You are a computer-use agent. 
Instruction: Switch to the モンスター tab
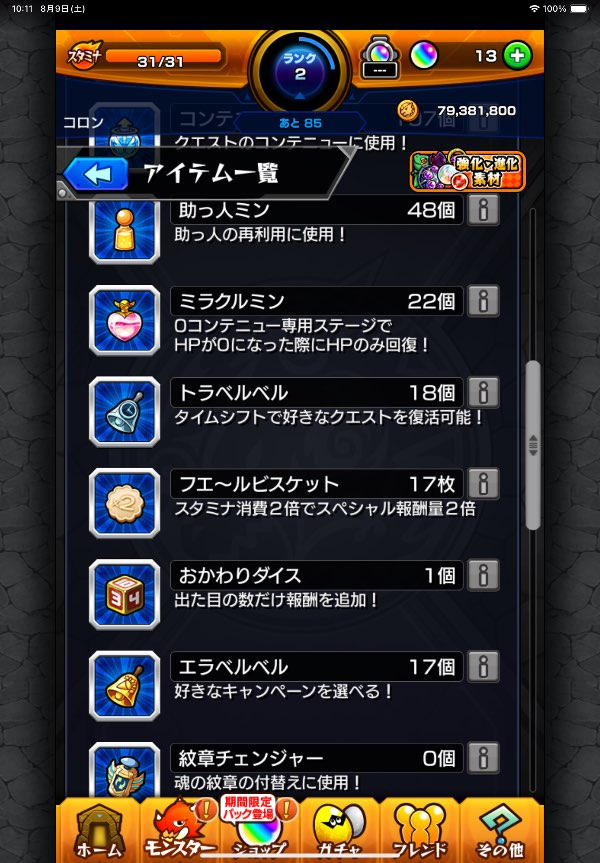coord(180,830)
